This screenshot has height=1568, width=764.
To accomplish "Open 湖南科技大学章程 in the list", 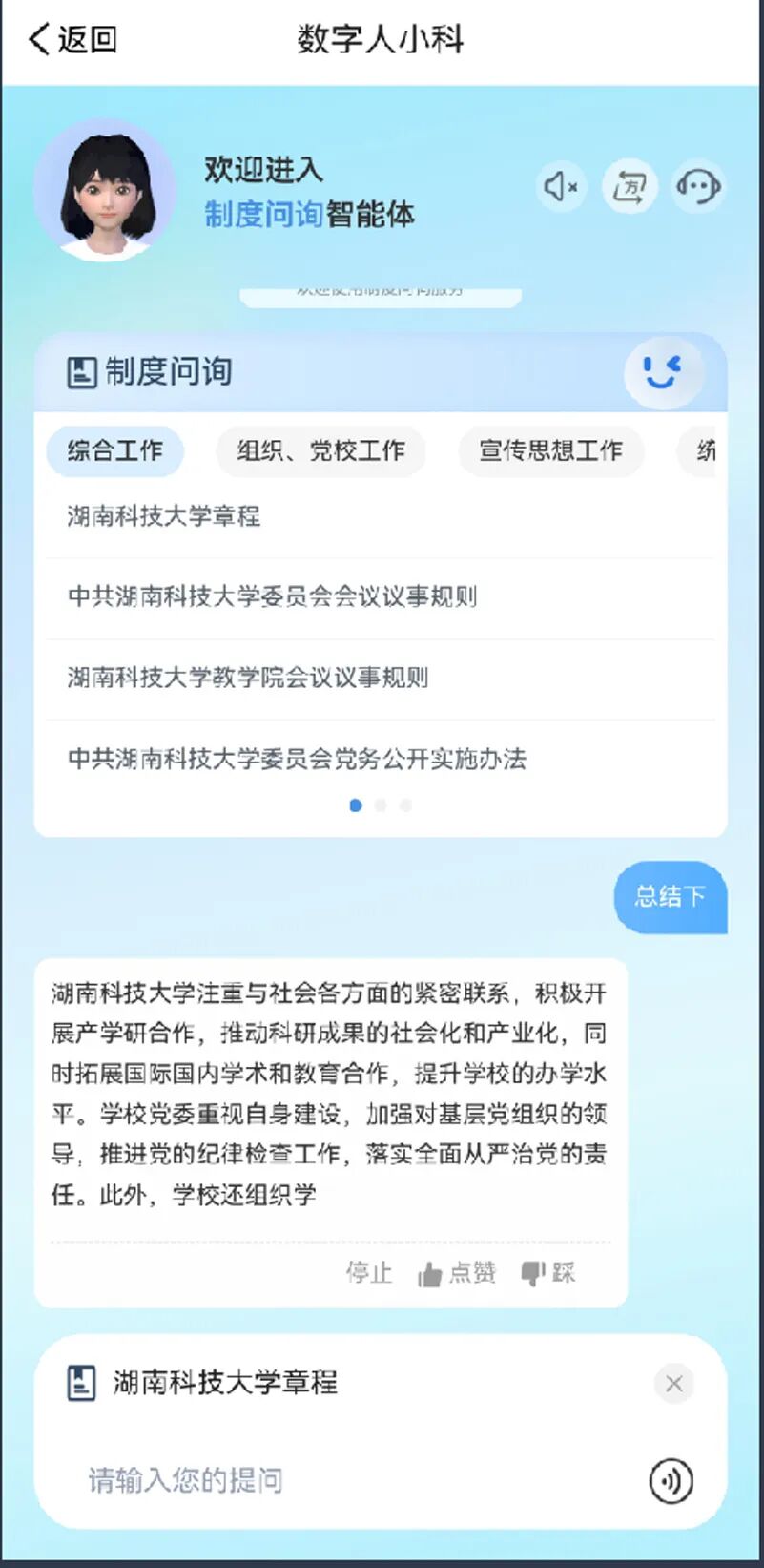I will pos(164,516).
